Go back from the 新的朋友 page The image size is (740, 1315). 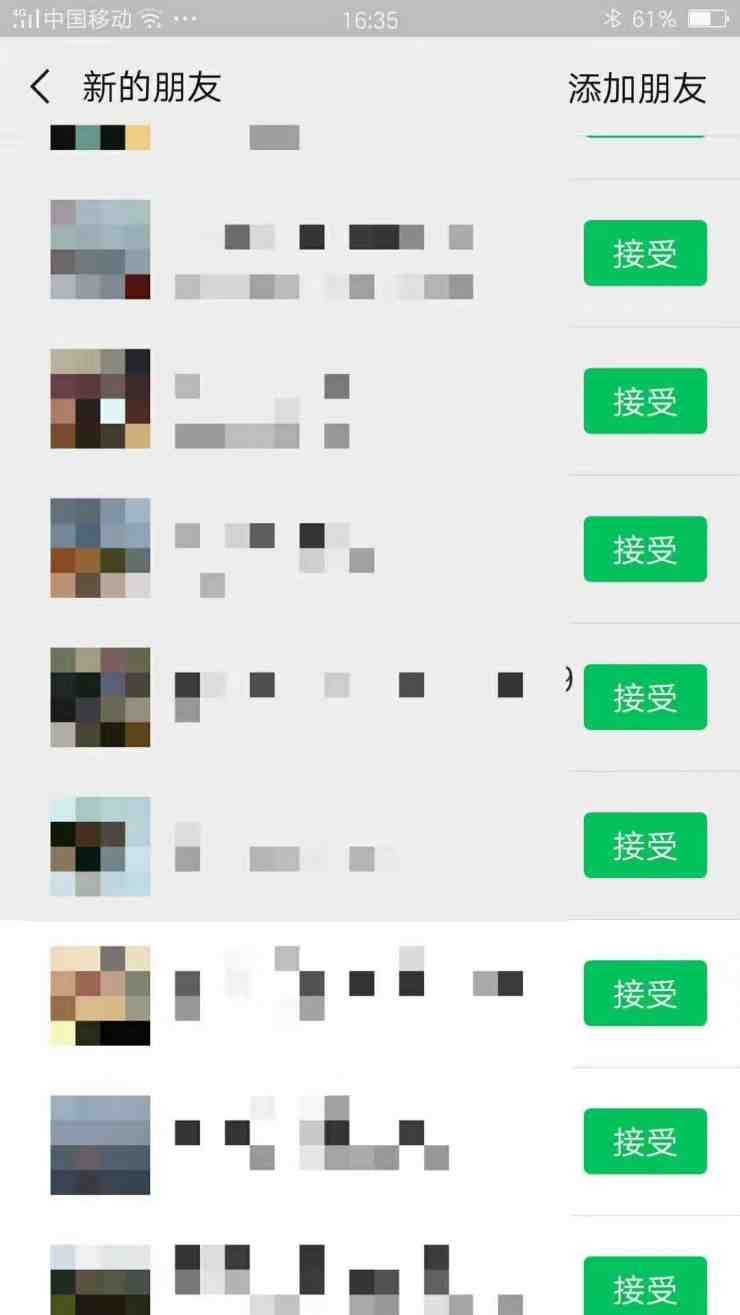[x=40, y=87]
